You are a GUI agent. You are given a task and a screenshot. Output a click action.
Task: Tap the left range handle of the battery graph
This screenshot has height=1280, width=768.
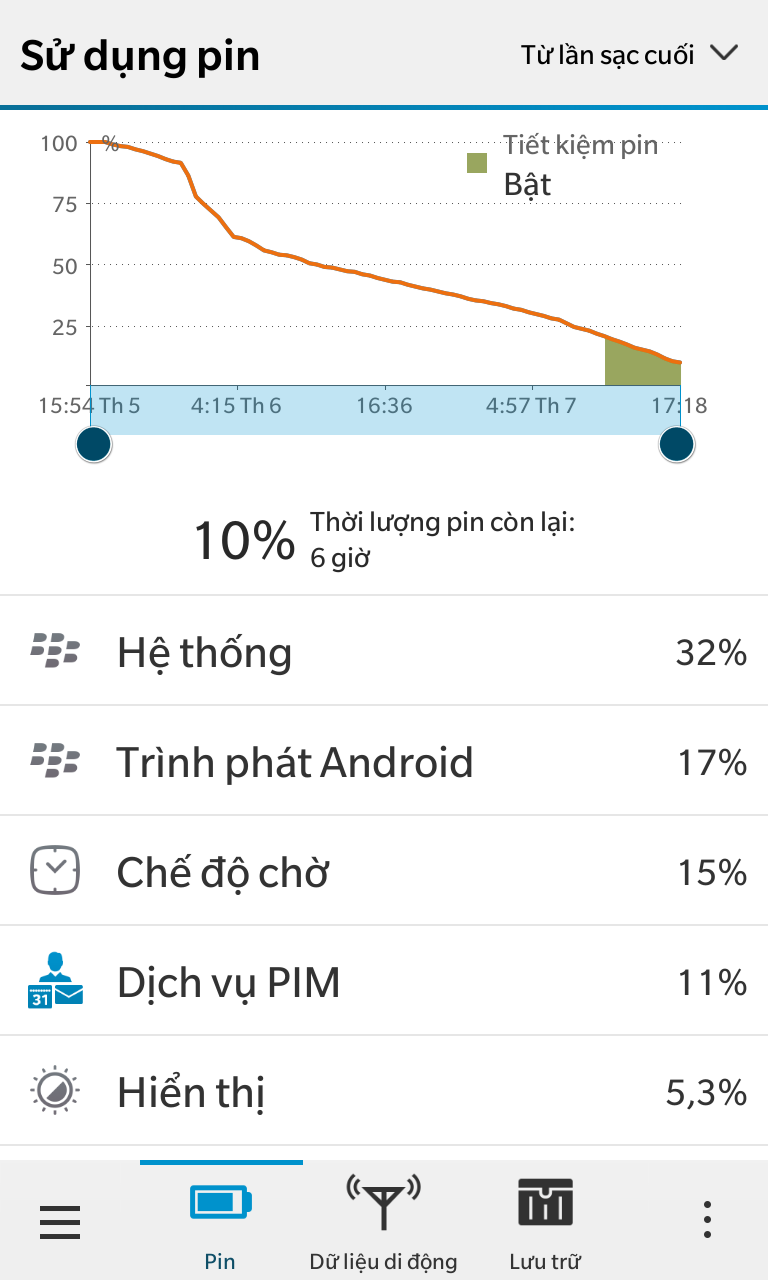tap(94, 444)
